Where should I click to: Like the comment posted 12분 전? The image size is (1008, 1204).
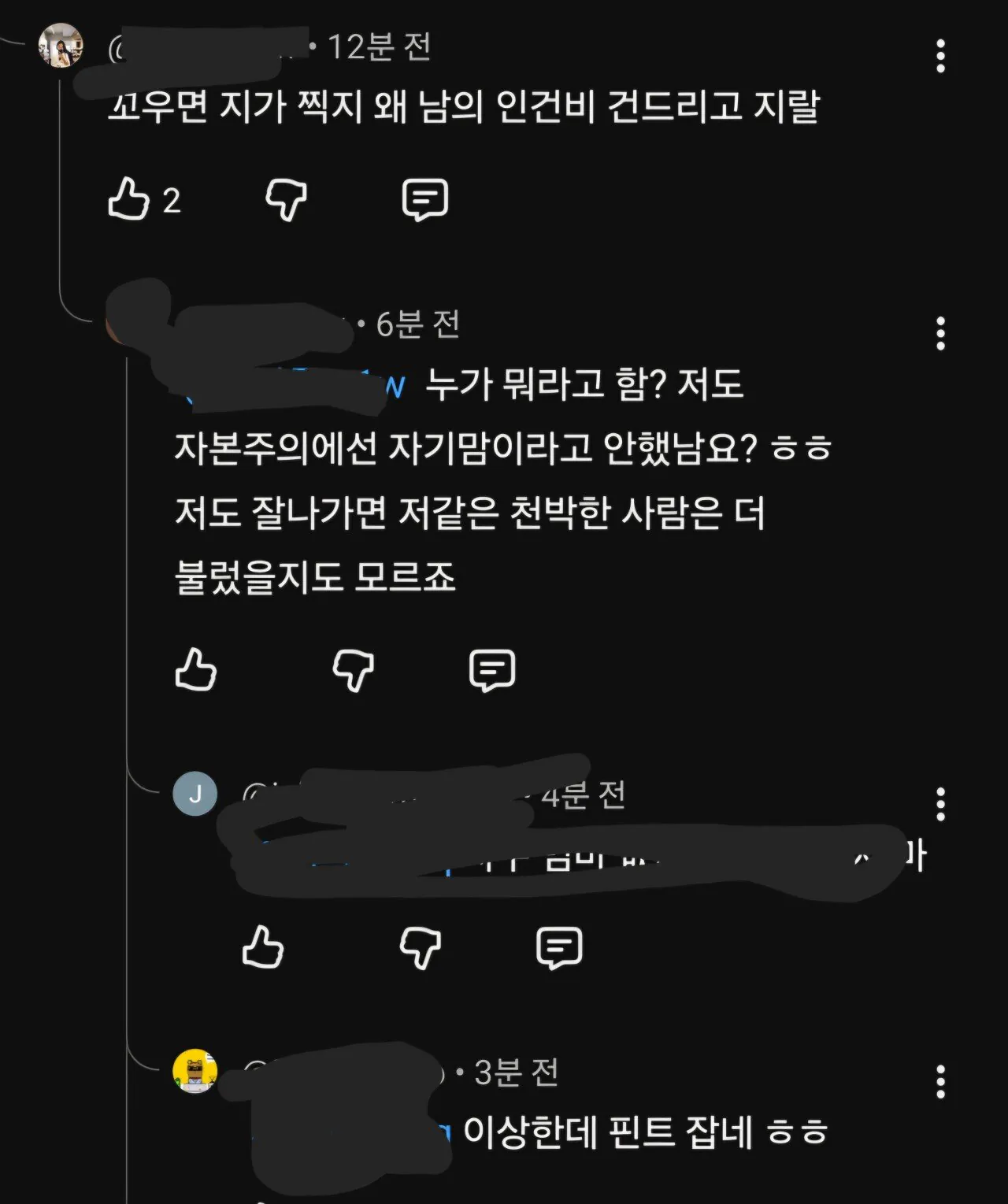[x=129, y=199]
